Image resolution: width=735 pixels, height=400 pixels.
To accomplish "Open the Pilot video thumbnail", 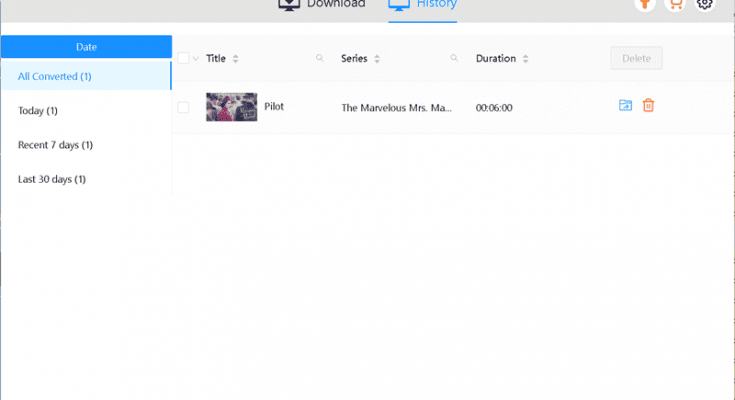I will pos(231,107).
